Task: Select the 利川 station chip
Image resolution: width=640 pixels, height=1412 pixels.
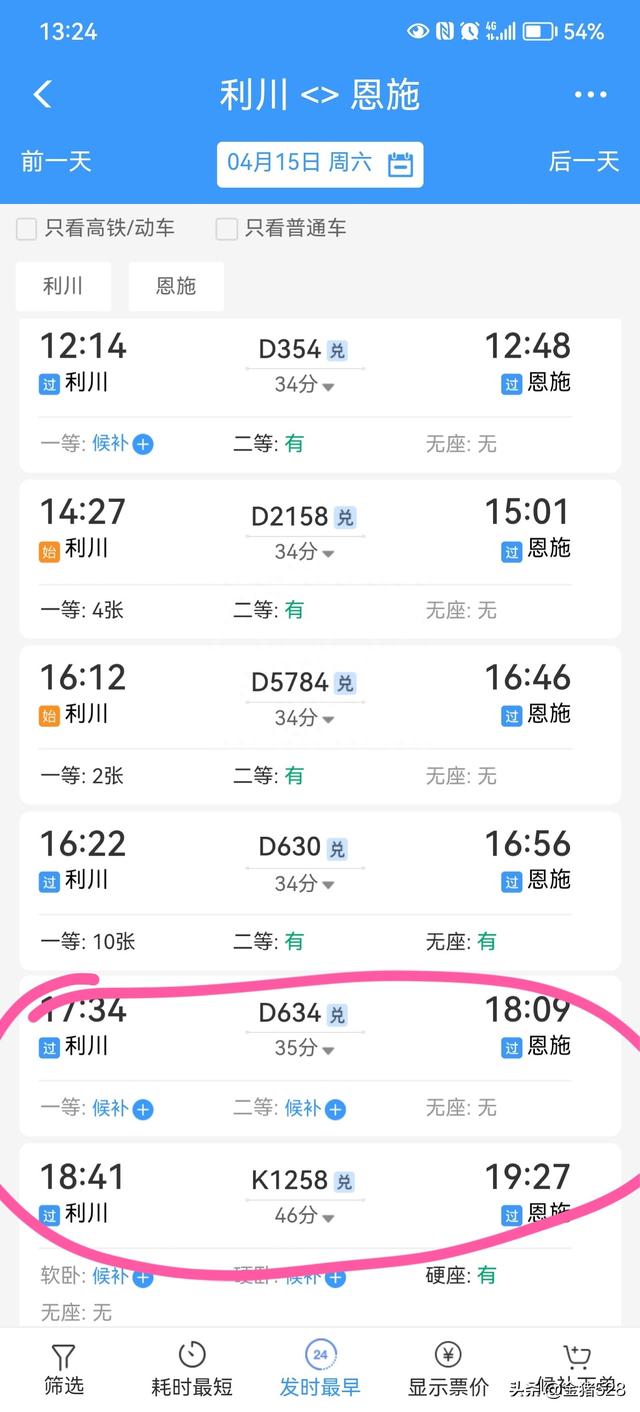Action: [63, 286]
